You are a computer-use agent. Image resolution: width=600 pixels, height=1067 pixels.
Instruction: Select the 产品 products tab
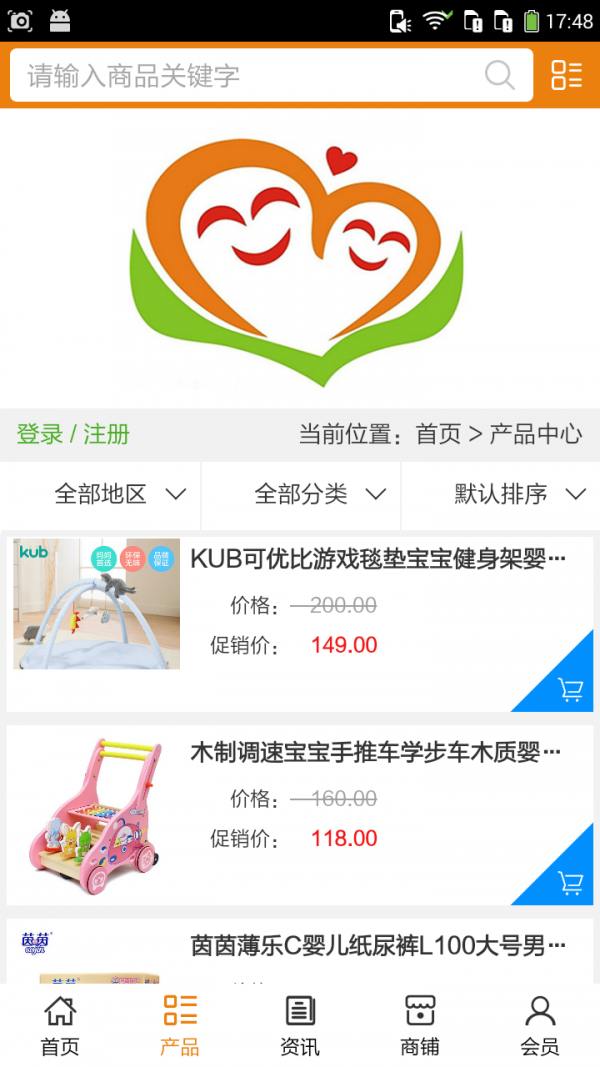tap(180, 1025)
